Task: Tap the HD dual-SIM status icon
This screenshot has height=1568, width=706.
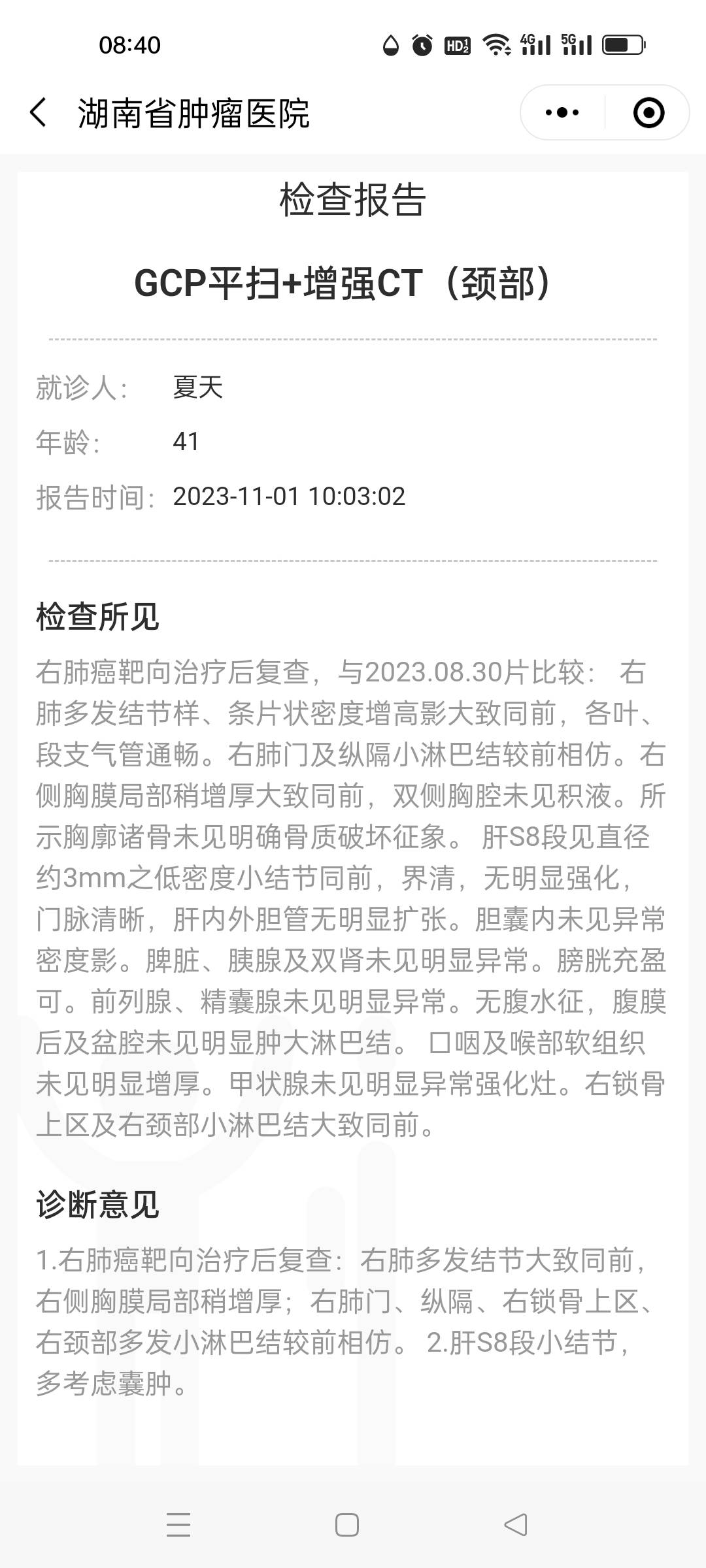Action: pos(457,44)
